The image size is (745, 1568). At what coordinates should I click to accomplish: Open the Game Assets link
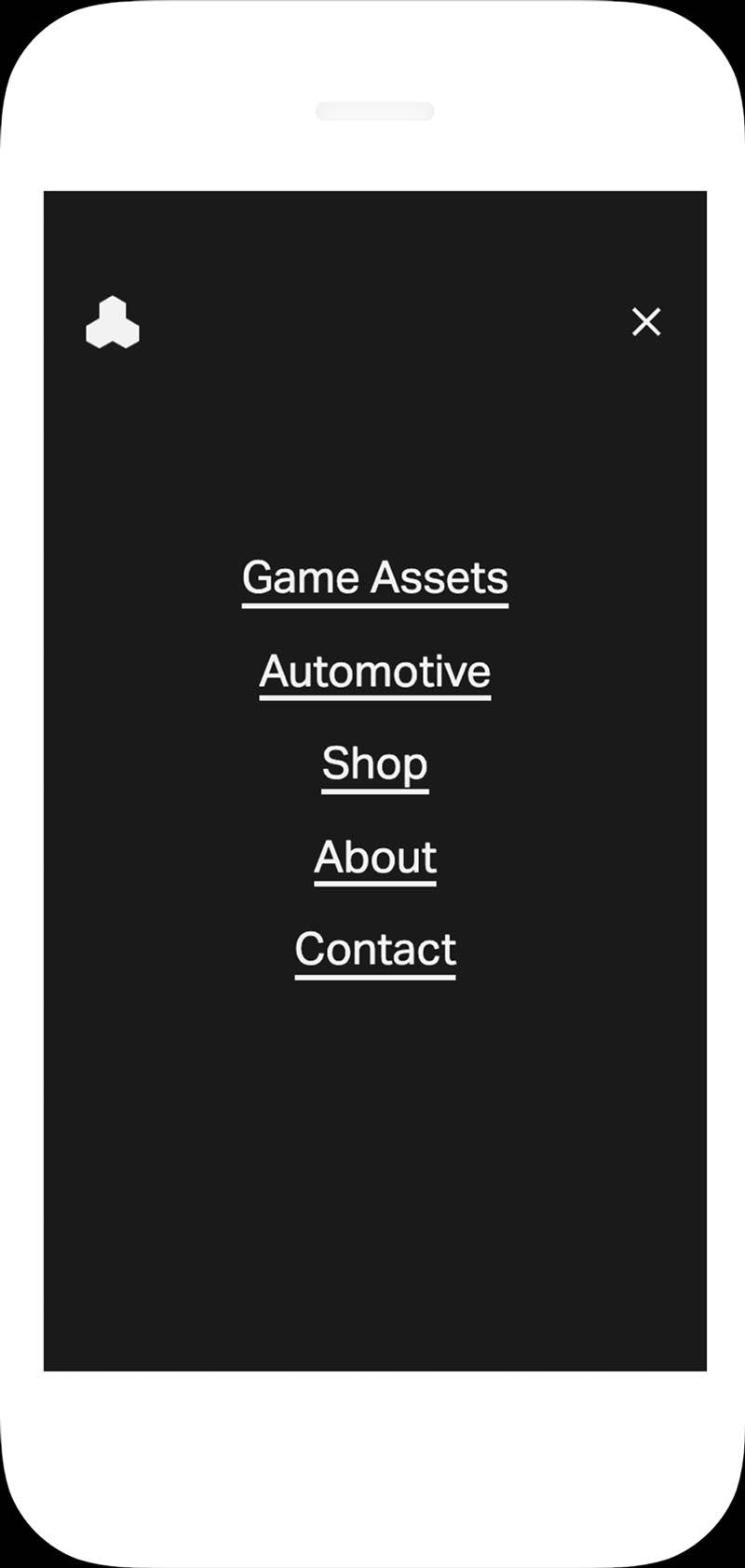tap(375, 579)
